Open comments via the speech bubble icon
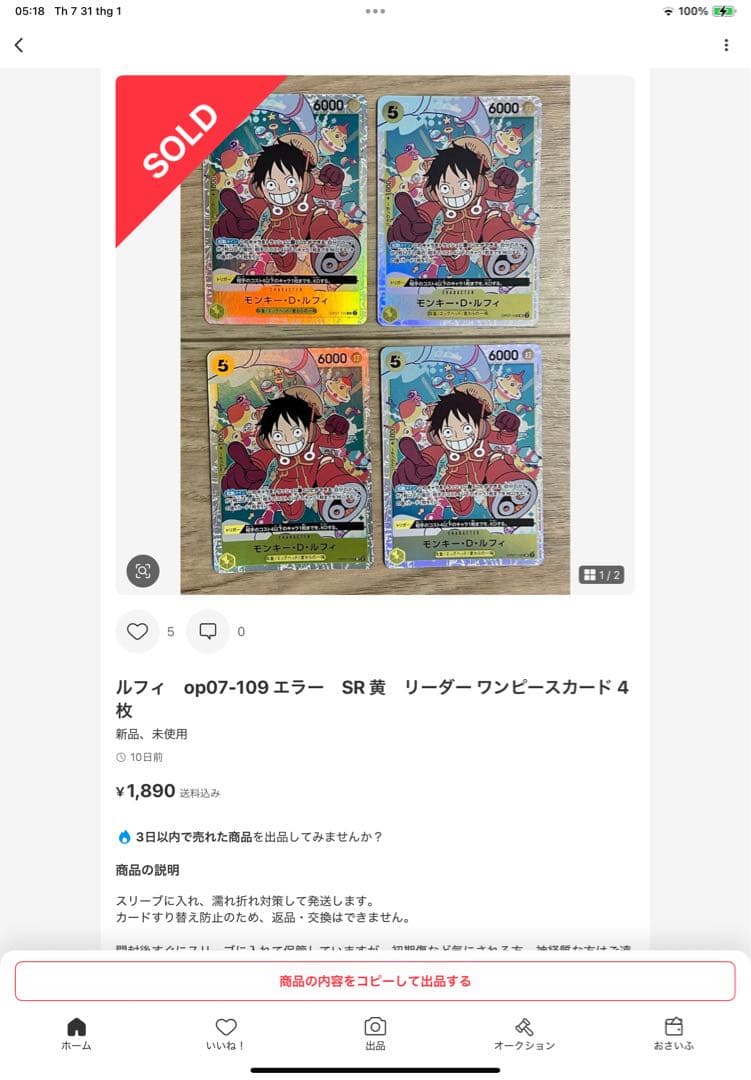This screenshot has width=751, height=1080. point(208,631)
